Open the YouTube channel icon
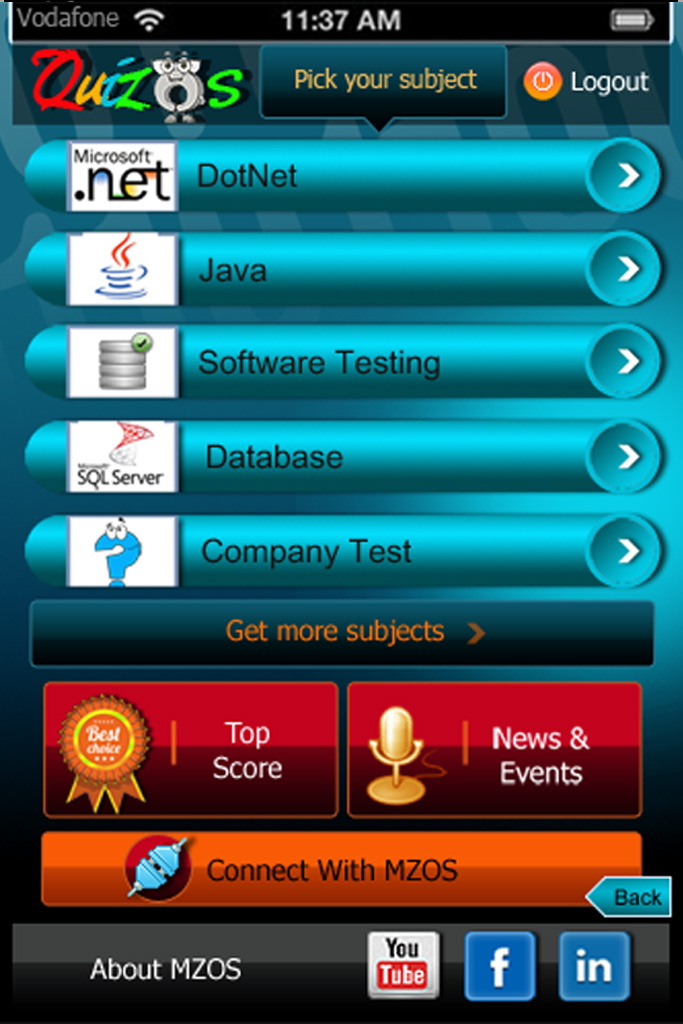 click(403, 966)
